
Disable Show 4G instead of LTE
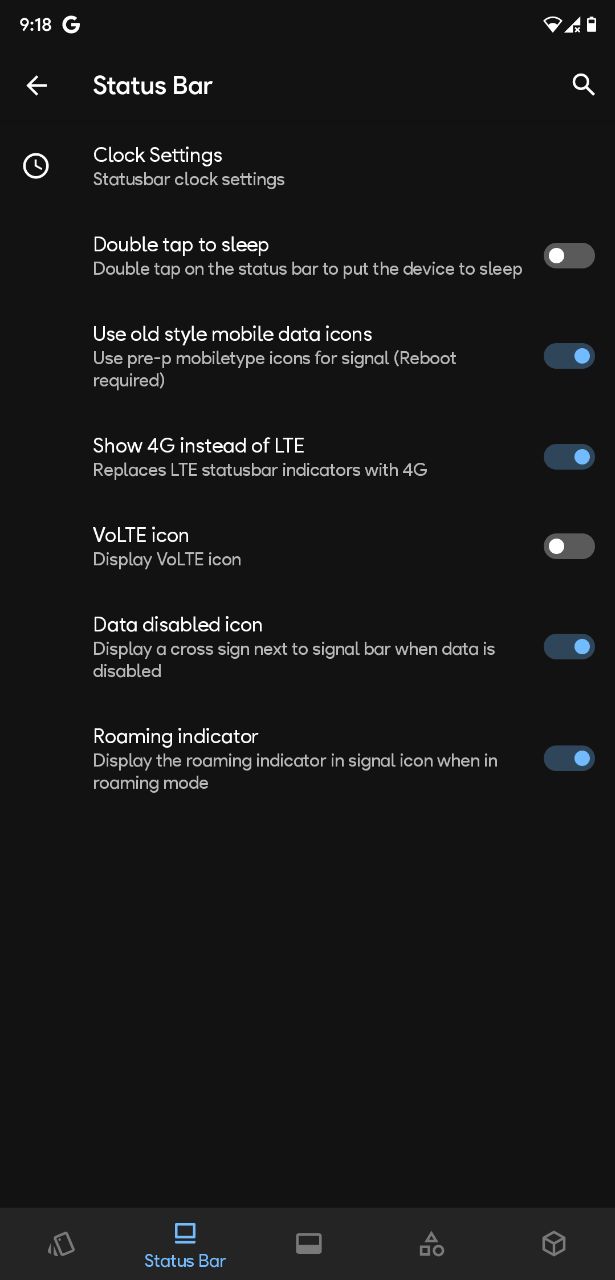(569, 457)
